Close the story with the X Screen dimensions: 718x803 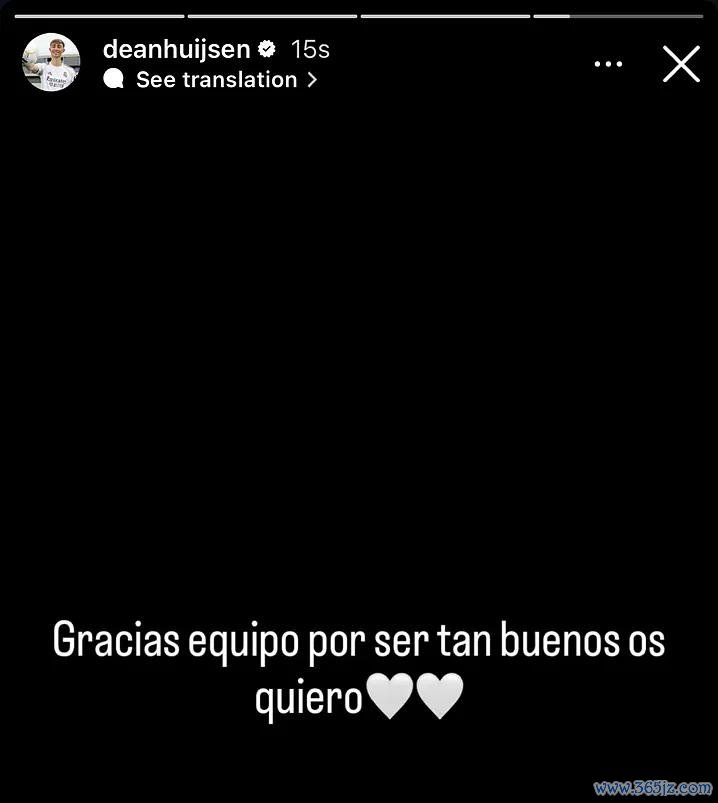coord(681,63)
